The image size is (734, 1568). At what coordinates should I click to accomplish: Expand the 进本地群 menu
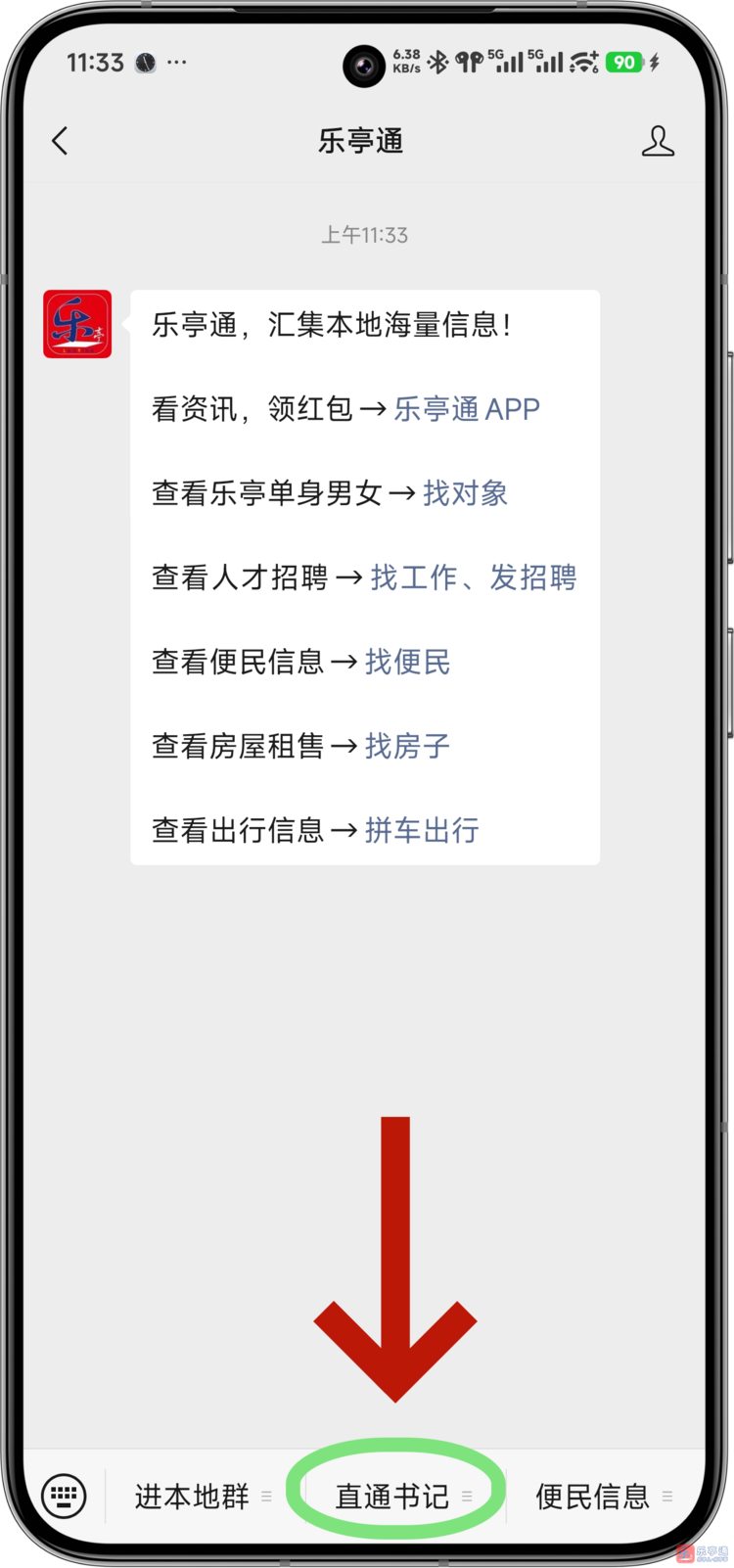203,1497
